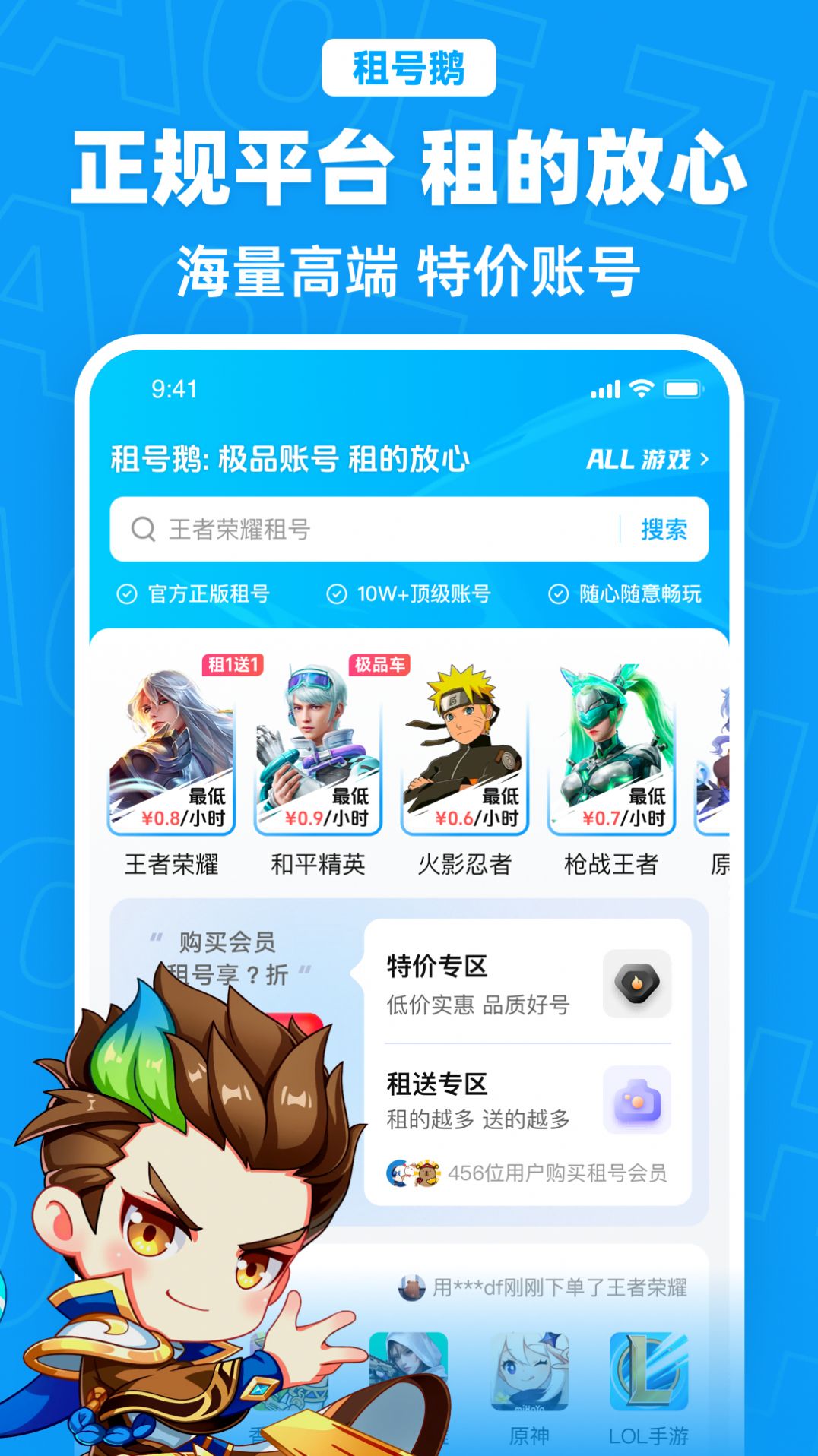Open the 特价专区 flame icon
The image size is (818, 1456).
[636, 983]
